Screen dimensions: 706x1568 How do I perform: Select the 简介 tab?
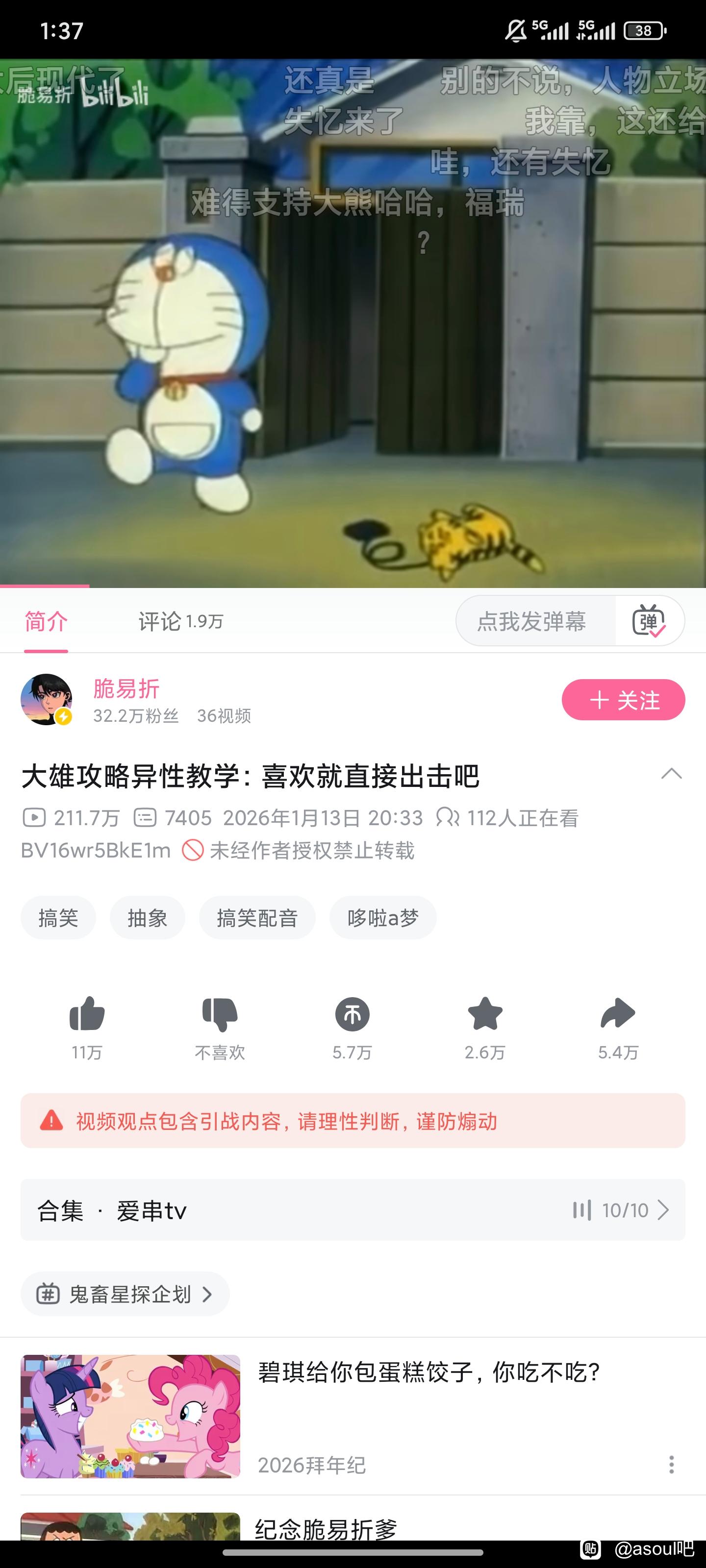46,621
